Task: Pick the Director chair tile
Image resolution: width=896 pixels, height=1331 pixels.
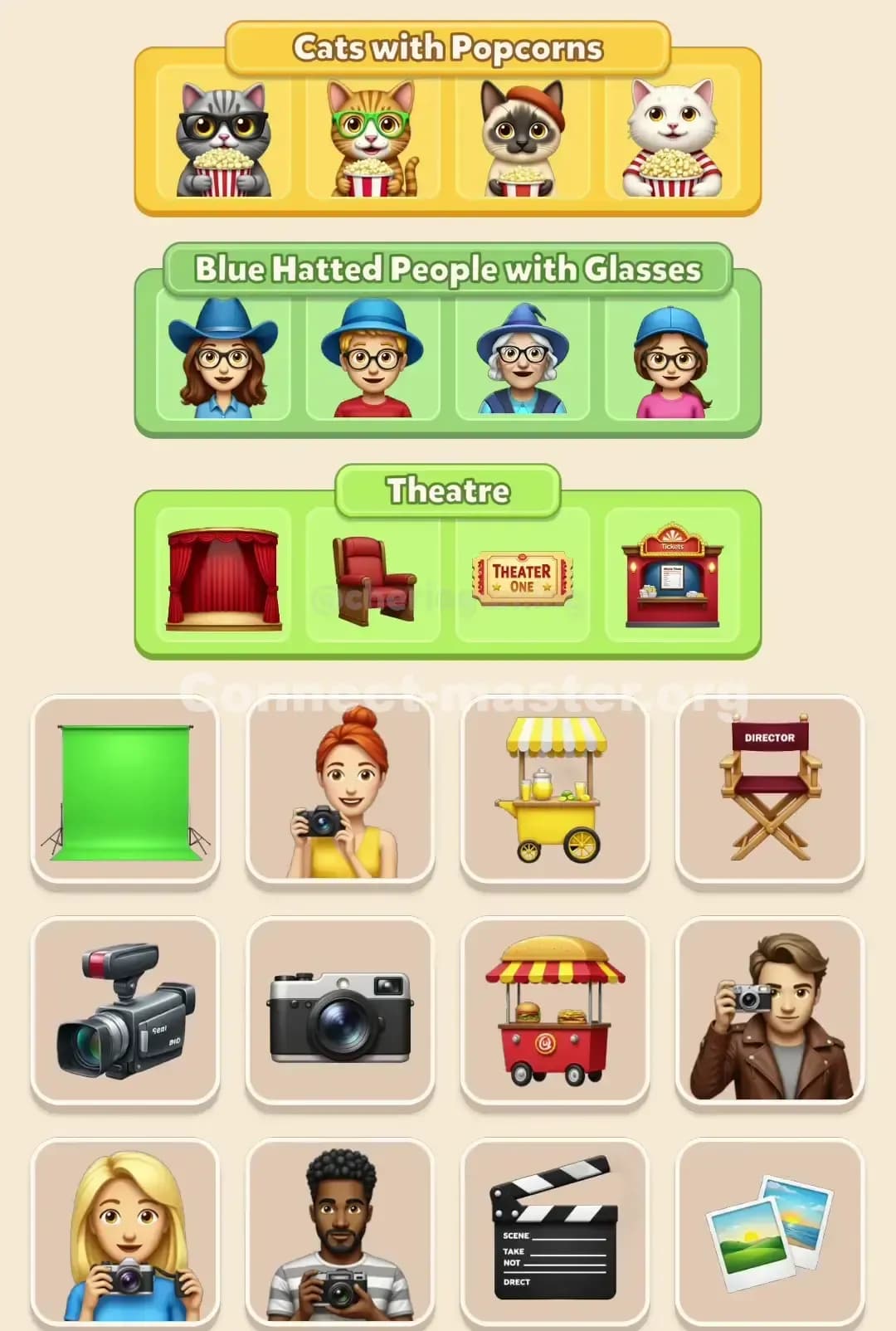Action: [770, 792]
